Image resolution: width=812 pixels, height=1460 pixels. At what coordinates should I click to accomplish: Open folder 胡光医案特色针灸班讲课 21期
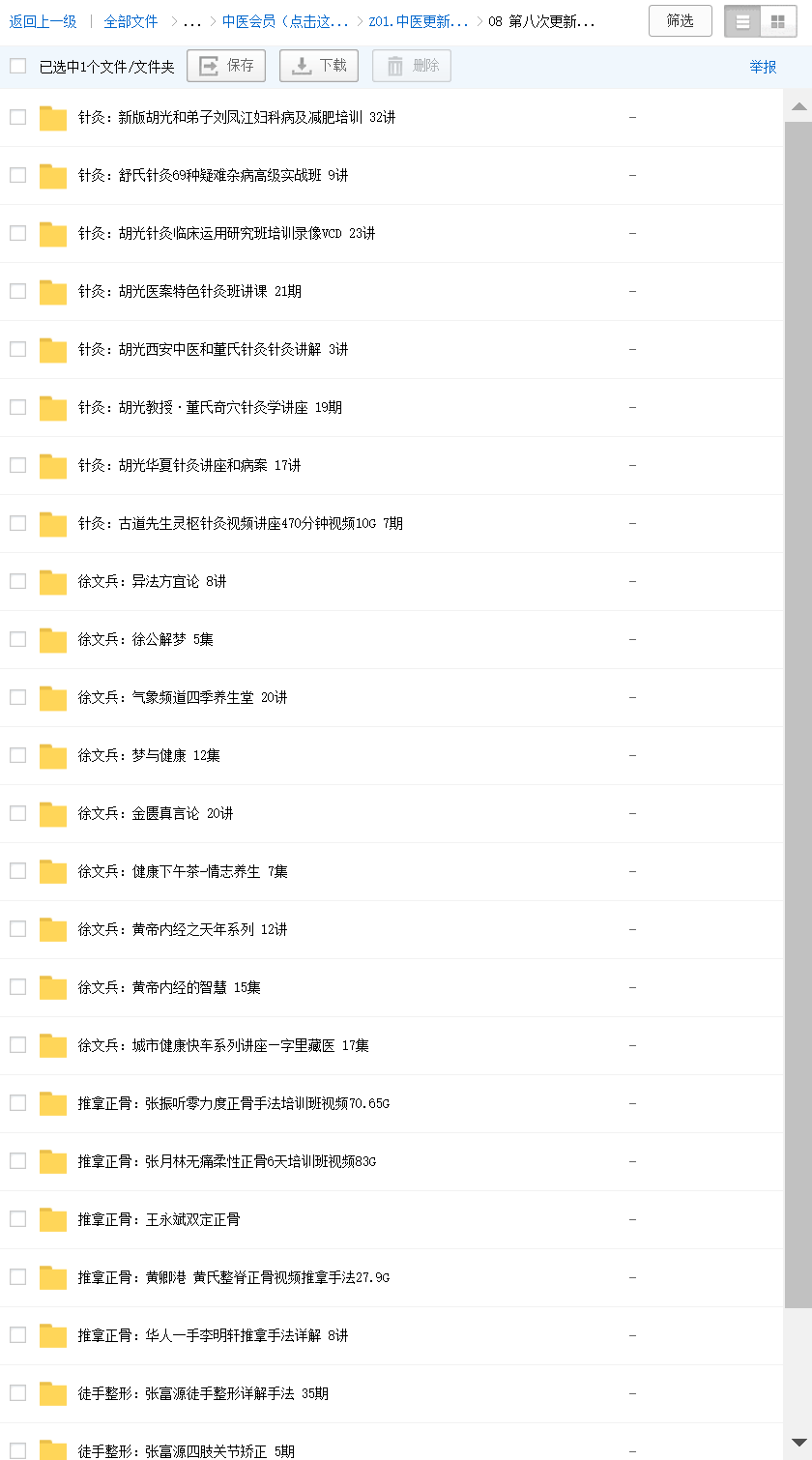tap(189, 291)
